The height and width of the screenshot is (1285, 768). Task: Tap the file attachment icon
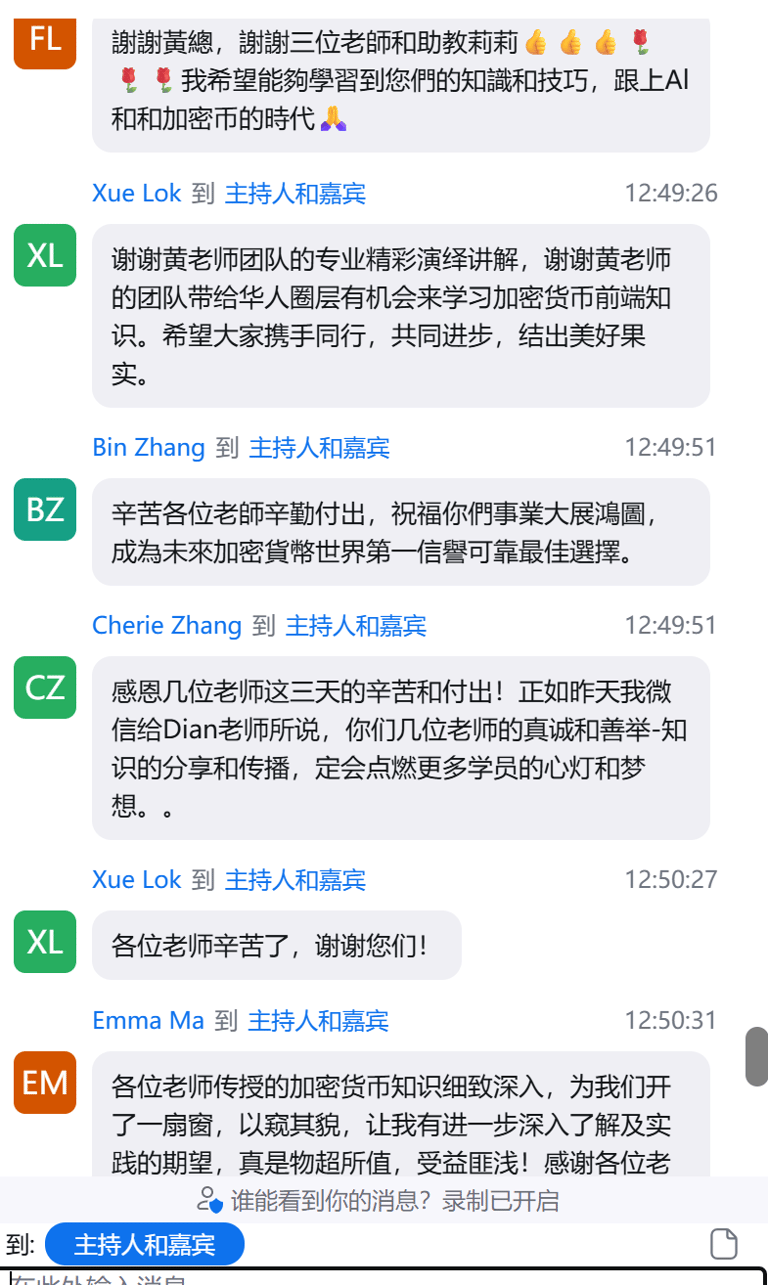pos(723,1245)
